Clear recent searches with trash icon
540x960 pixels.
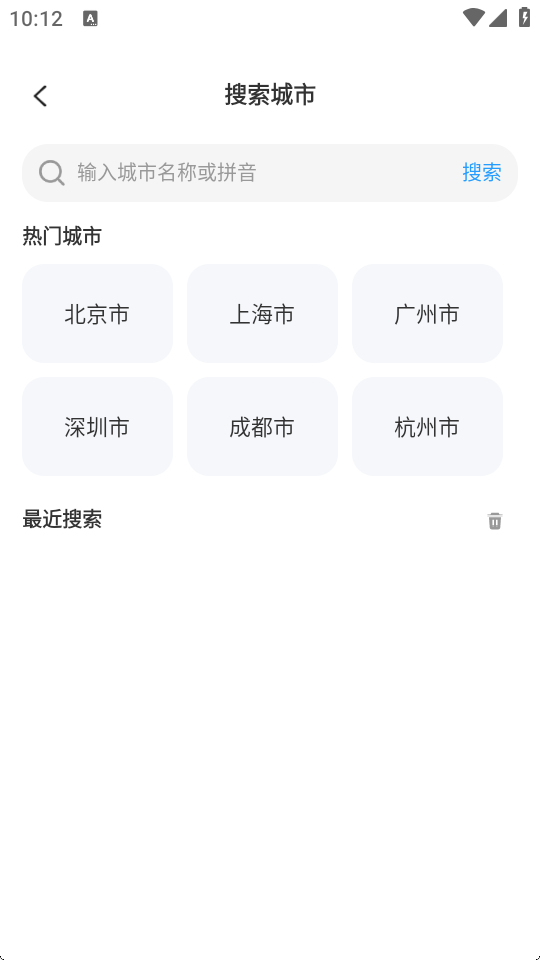pyautogui.click(x=495, y=520)
